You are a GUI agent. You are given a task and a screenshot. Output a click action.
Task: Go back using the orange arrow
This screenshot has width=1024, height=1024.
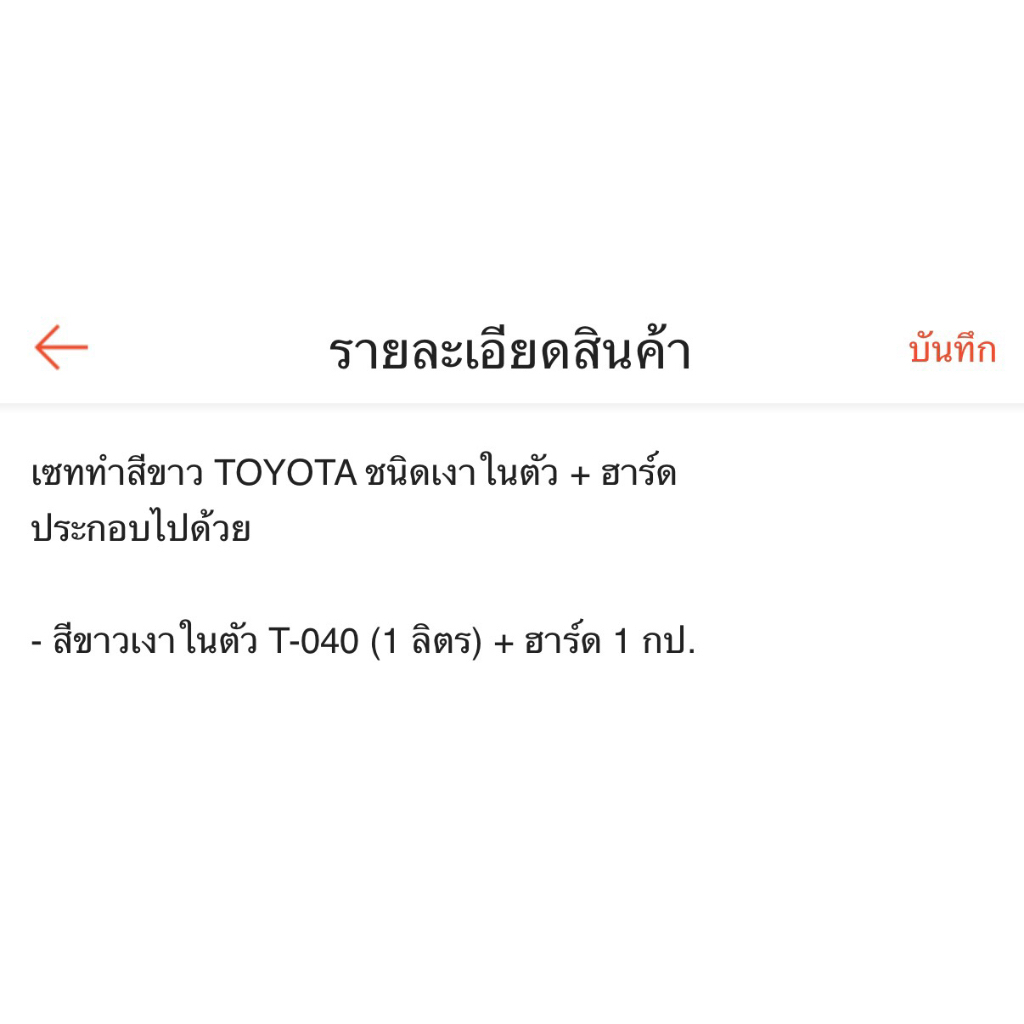point(61,347)
